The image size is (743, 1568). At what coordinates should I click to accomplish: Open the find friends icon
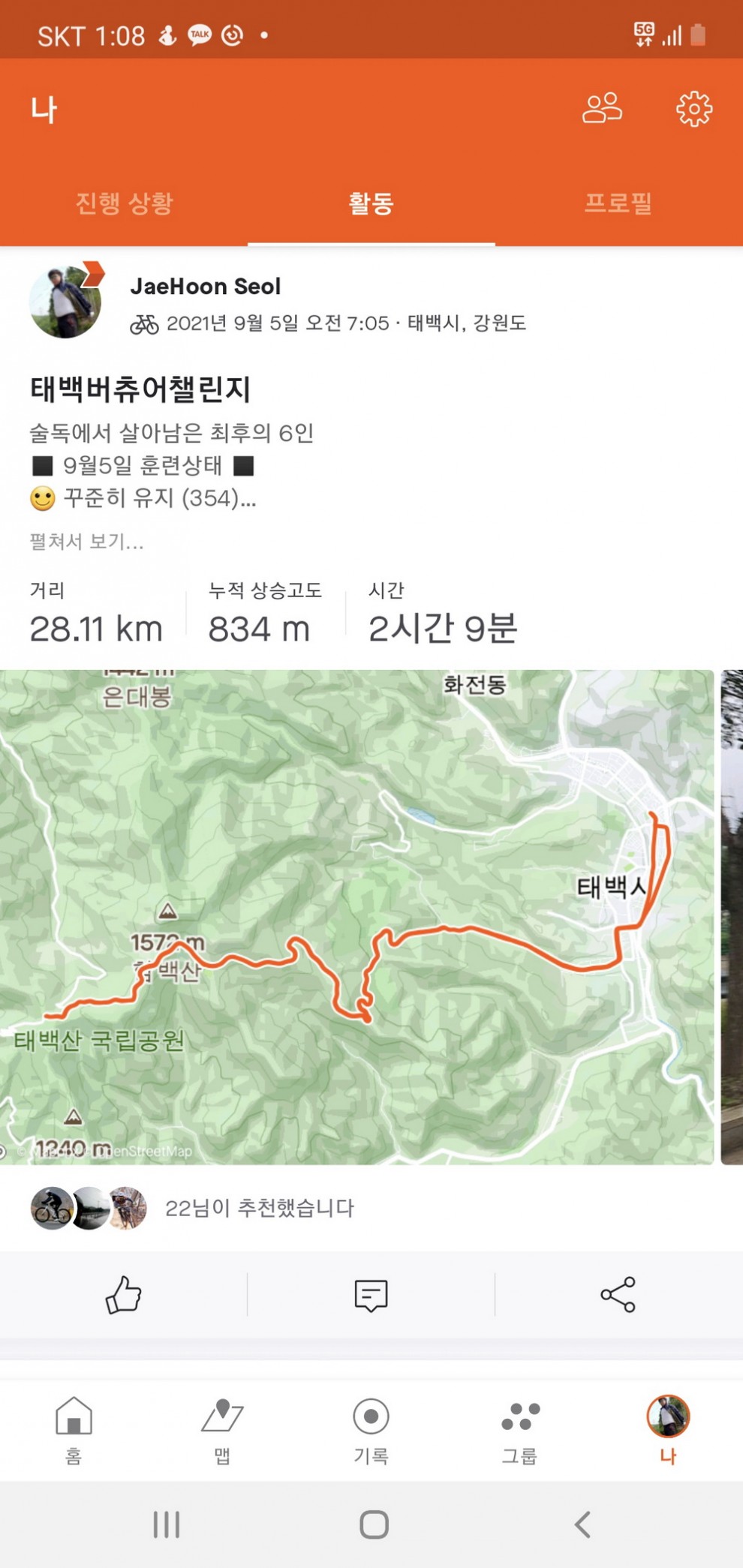602,109
